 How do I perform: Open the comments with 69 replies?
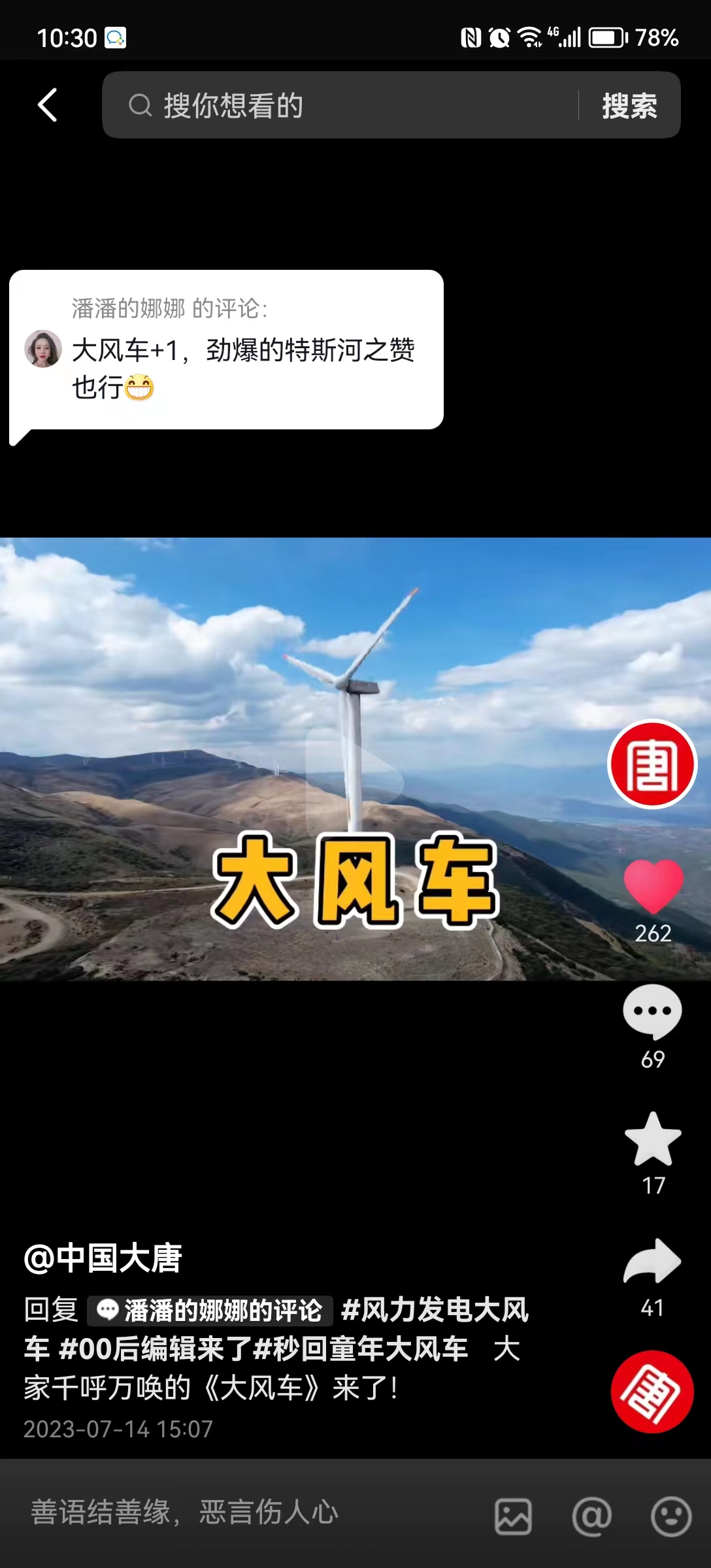(652, 1011)
